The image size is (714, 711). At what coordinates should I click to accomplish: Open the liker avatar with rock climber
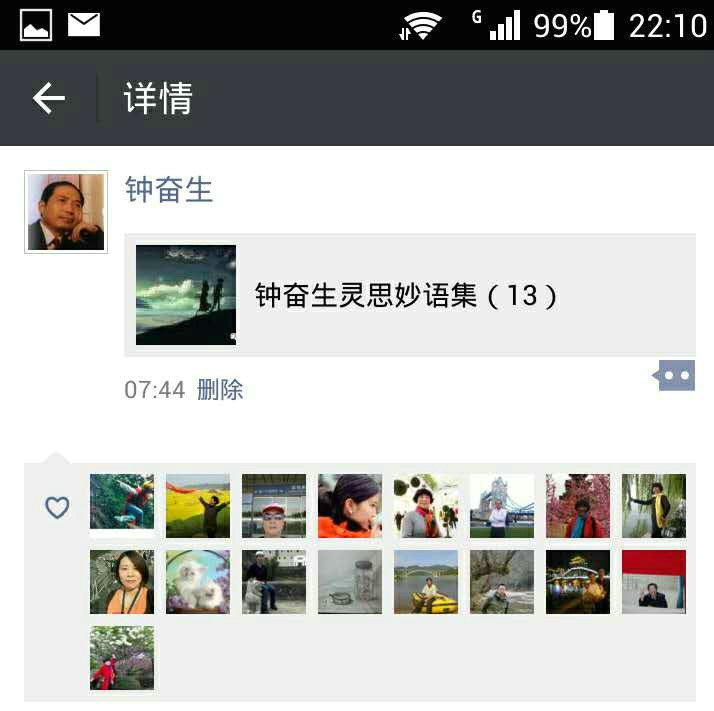coord(122,505)
